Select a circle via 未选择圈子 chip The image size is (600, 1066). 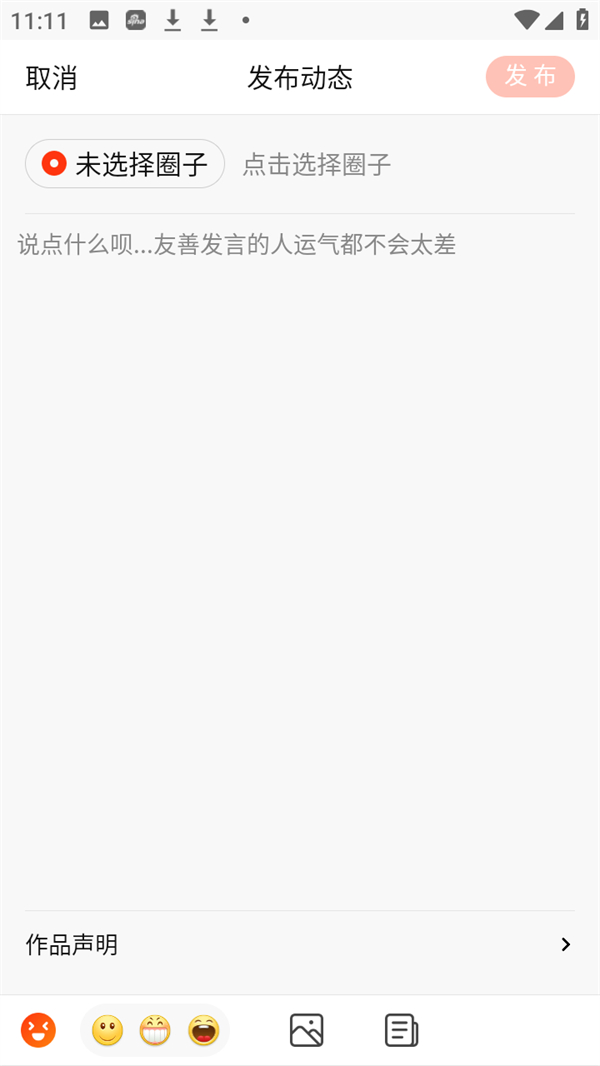(125, 164)
